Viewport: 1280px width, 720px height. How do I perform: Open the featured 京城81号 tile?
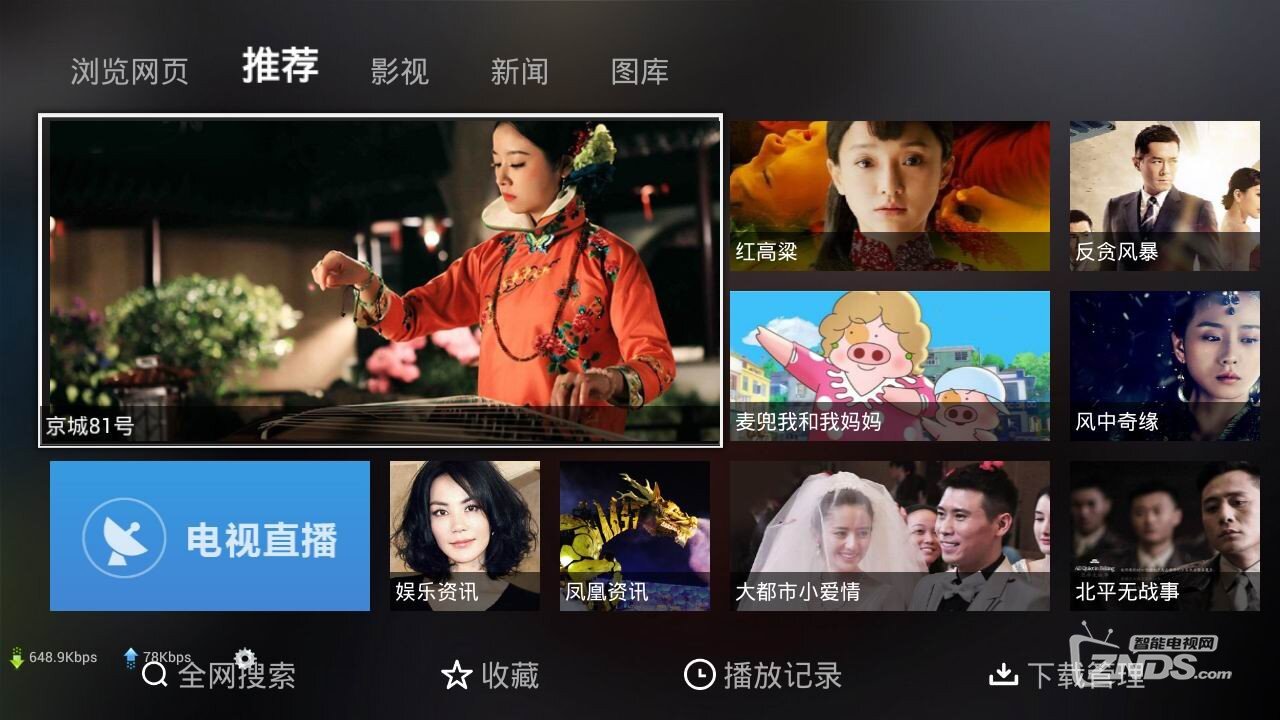pyautogui.click(x=380, y=280)
